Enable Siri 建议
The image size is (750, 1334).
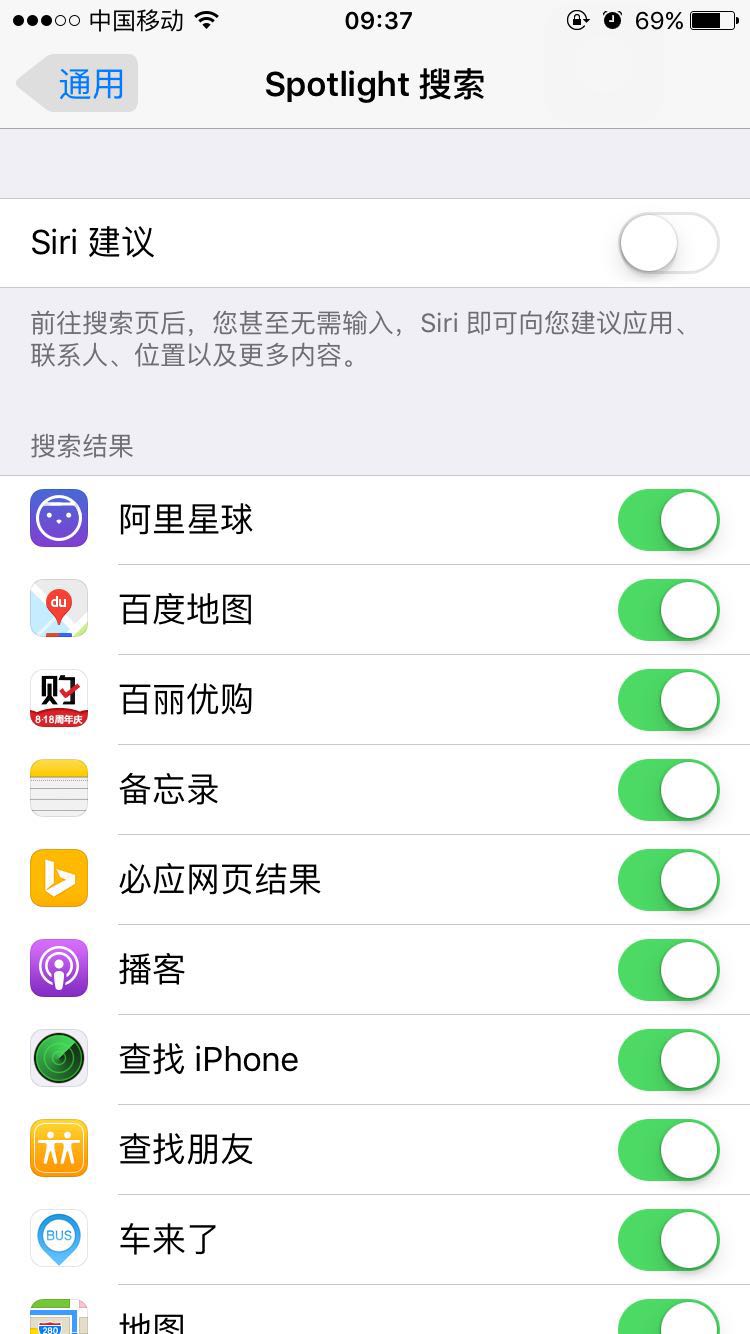[x=668, y=242]
